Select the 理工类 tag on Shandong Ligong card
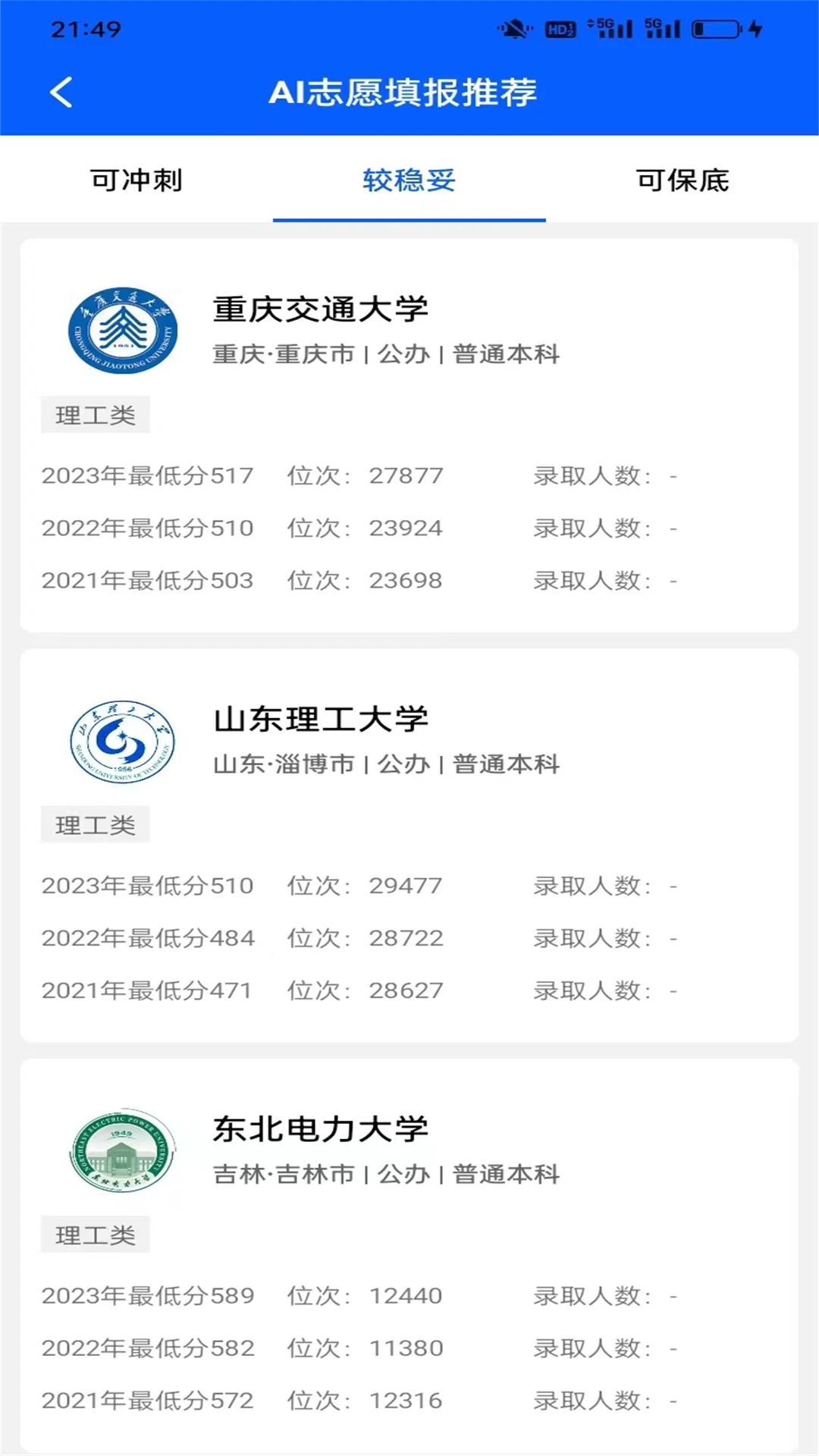Screen dimensions: 819x1456 click(x=94, y=824)
